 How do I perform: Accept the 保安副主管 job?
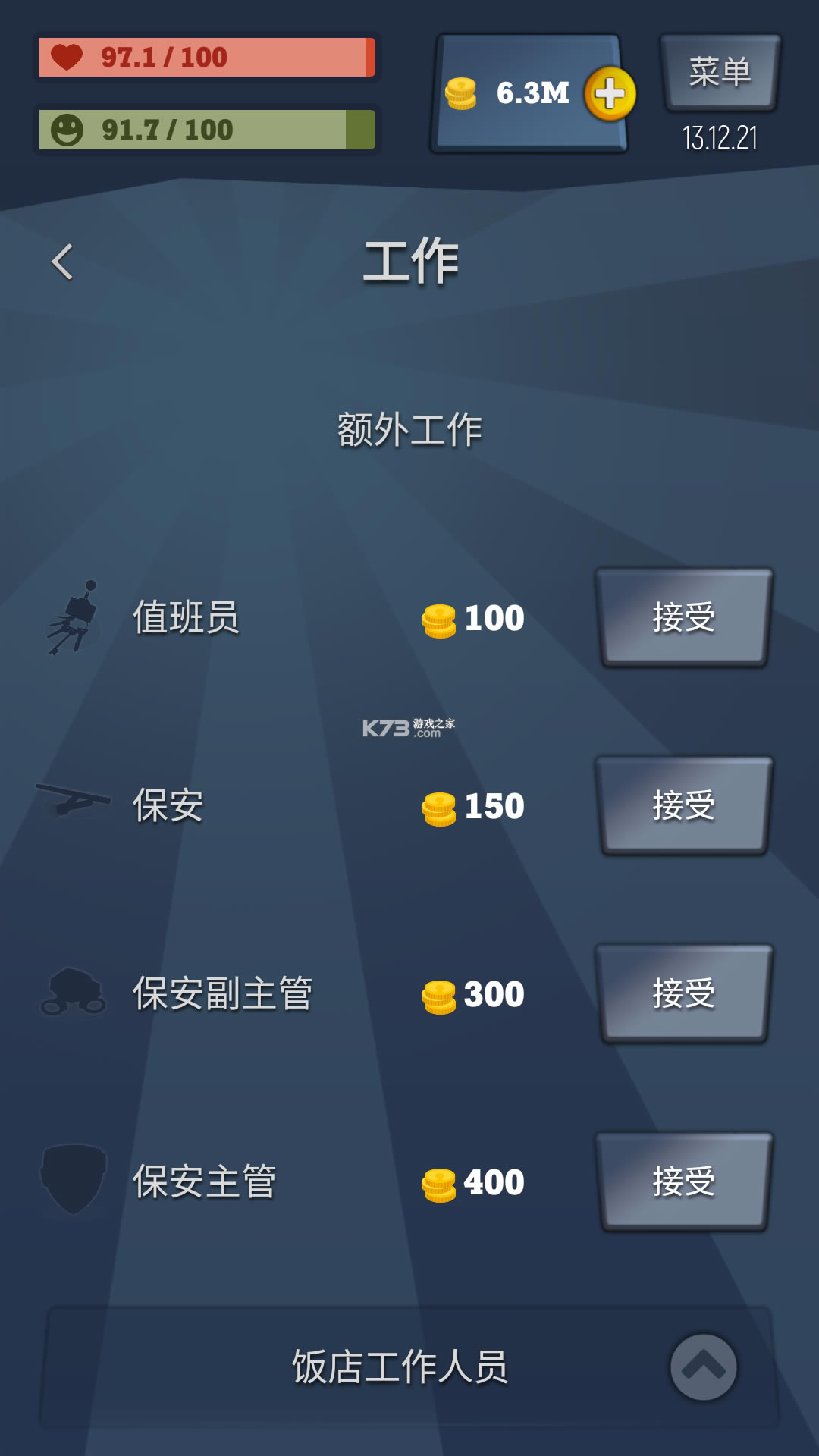pos(684,993)
